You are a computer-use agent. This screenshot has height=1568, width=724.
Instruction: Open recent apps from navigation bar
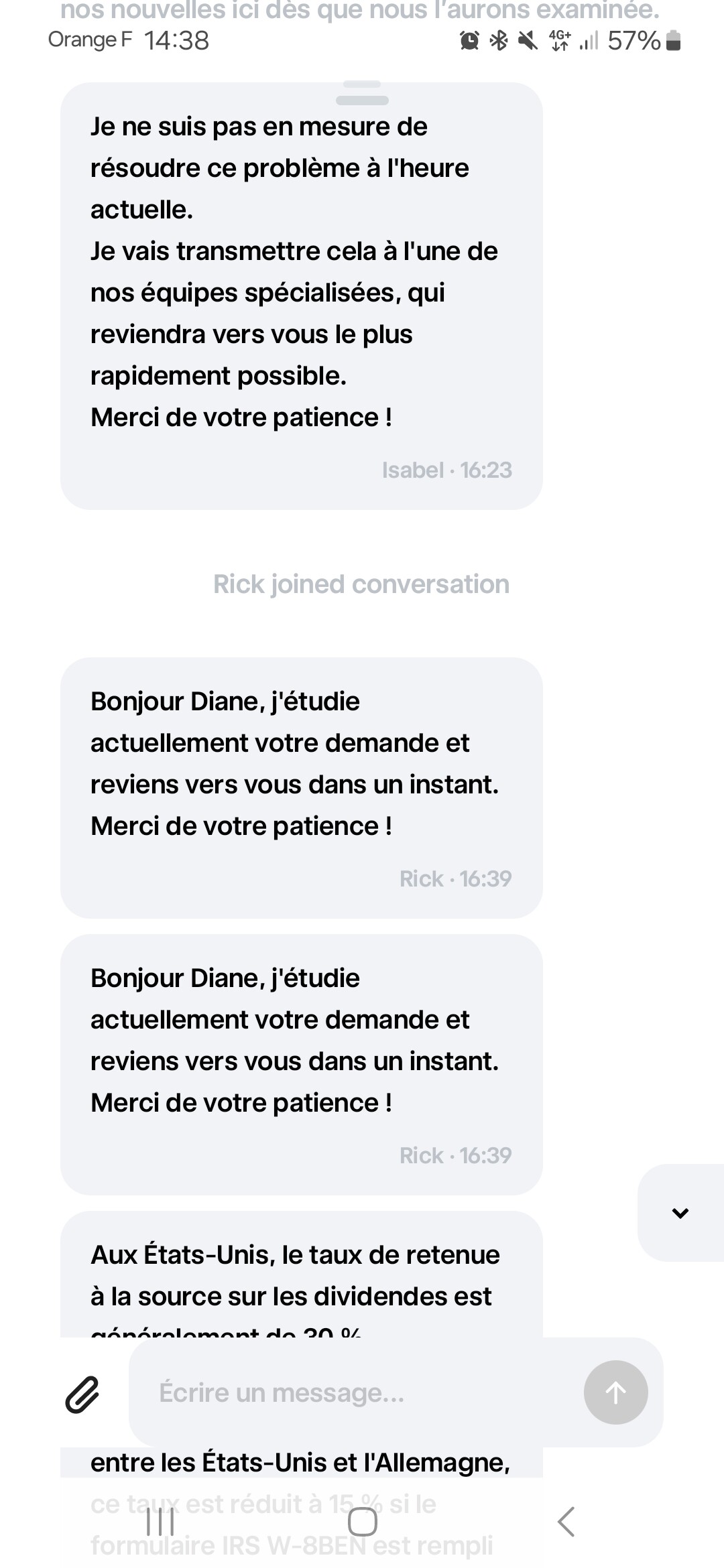click(160, 1522)
